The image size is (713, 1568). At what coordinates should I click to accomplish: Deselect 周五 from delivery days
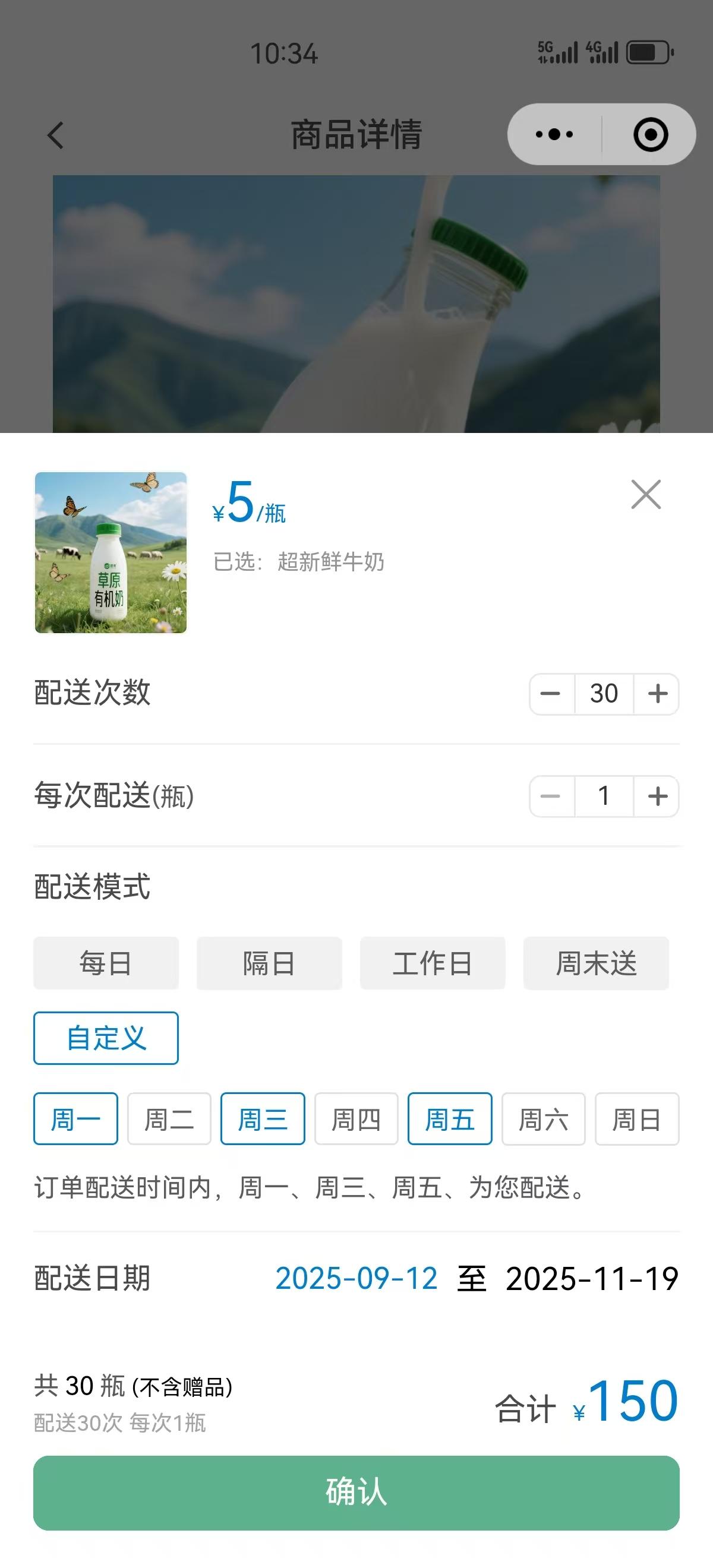450,1119
